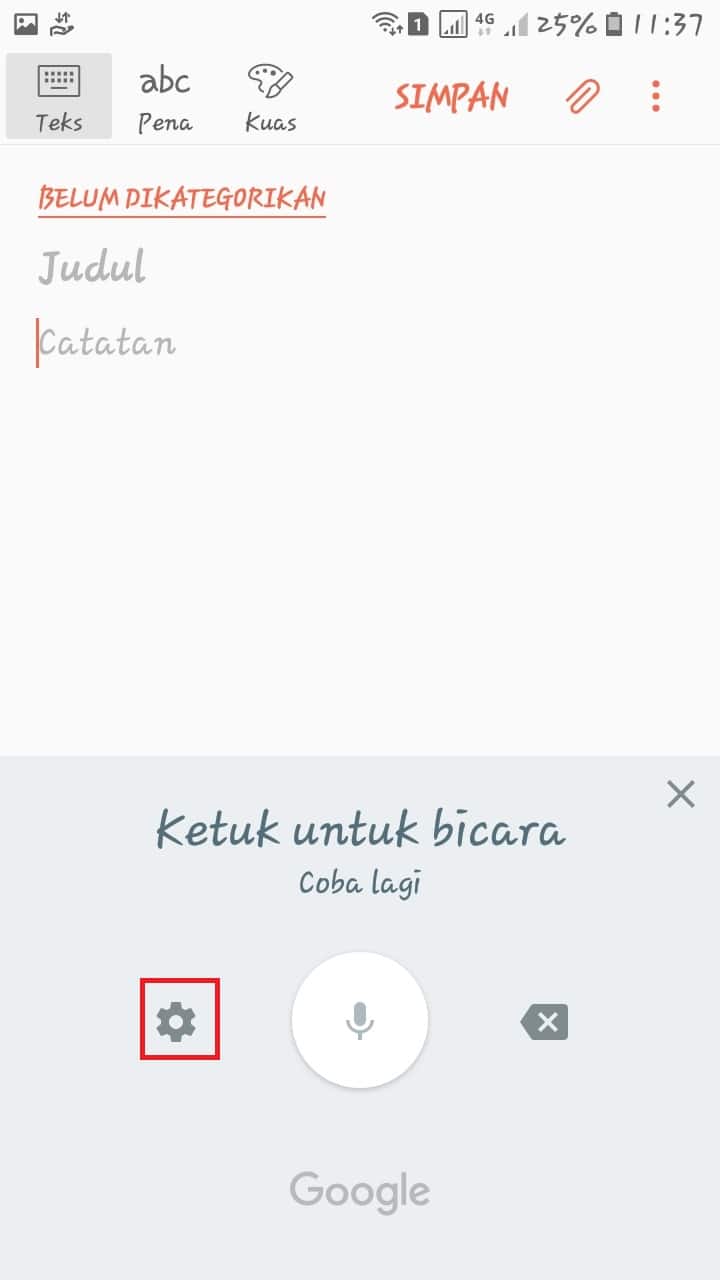Focus the Judul title field
Screen dimensions: 720x1280
(x=360, y=268)
